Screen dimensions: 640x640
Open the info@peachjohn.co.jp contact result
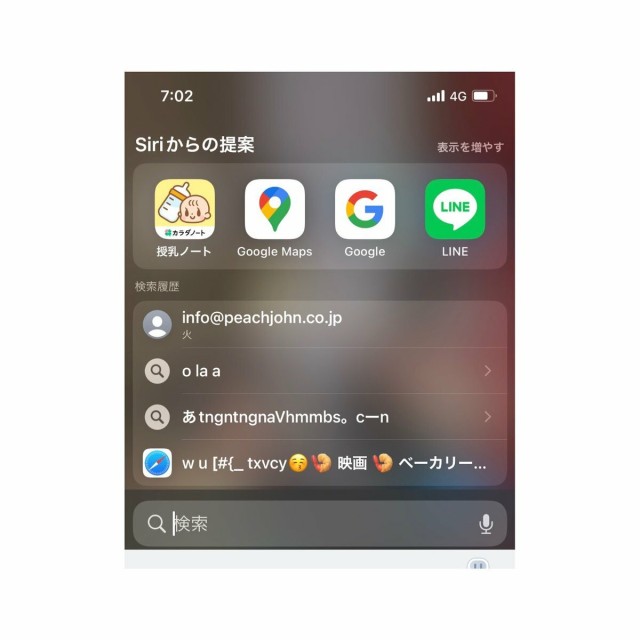click(x=320, y=324)
